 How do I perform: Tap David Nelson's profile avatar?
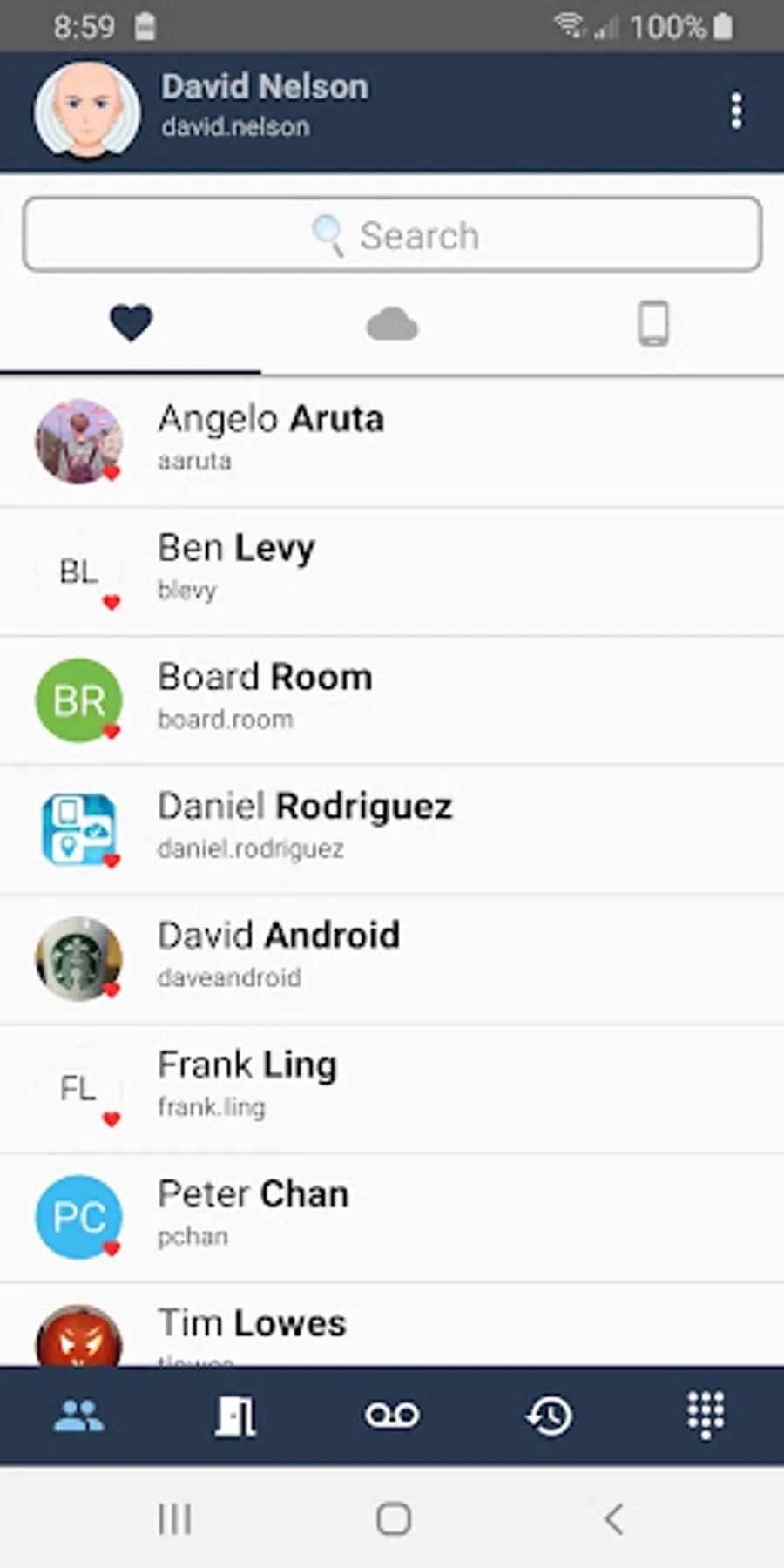(x=87, y=112)
